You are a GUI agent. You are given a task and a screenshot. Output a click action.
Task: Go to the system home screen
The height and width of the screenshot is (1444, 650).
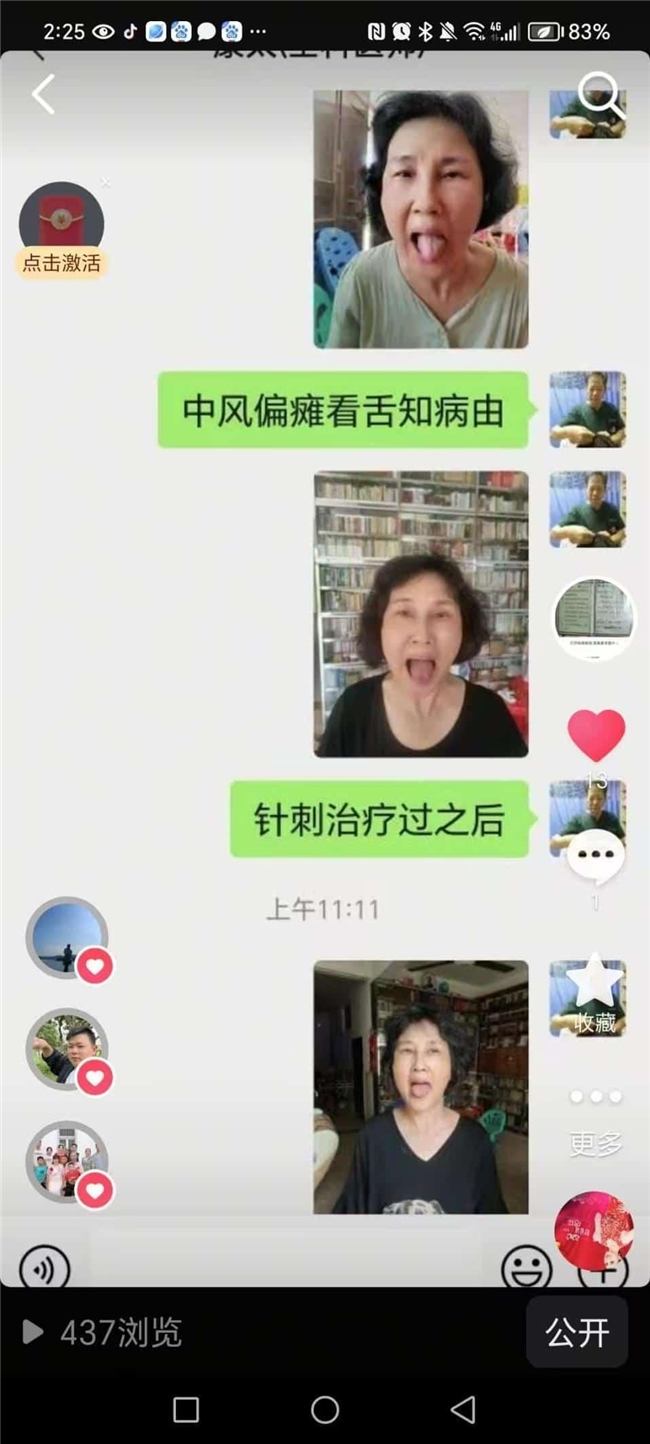click(x=325, y=1410)
